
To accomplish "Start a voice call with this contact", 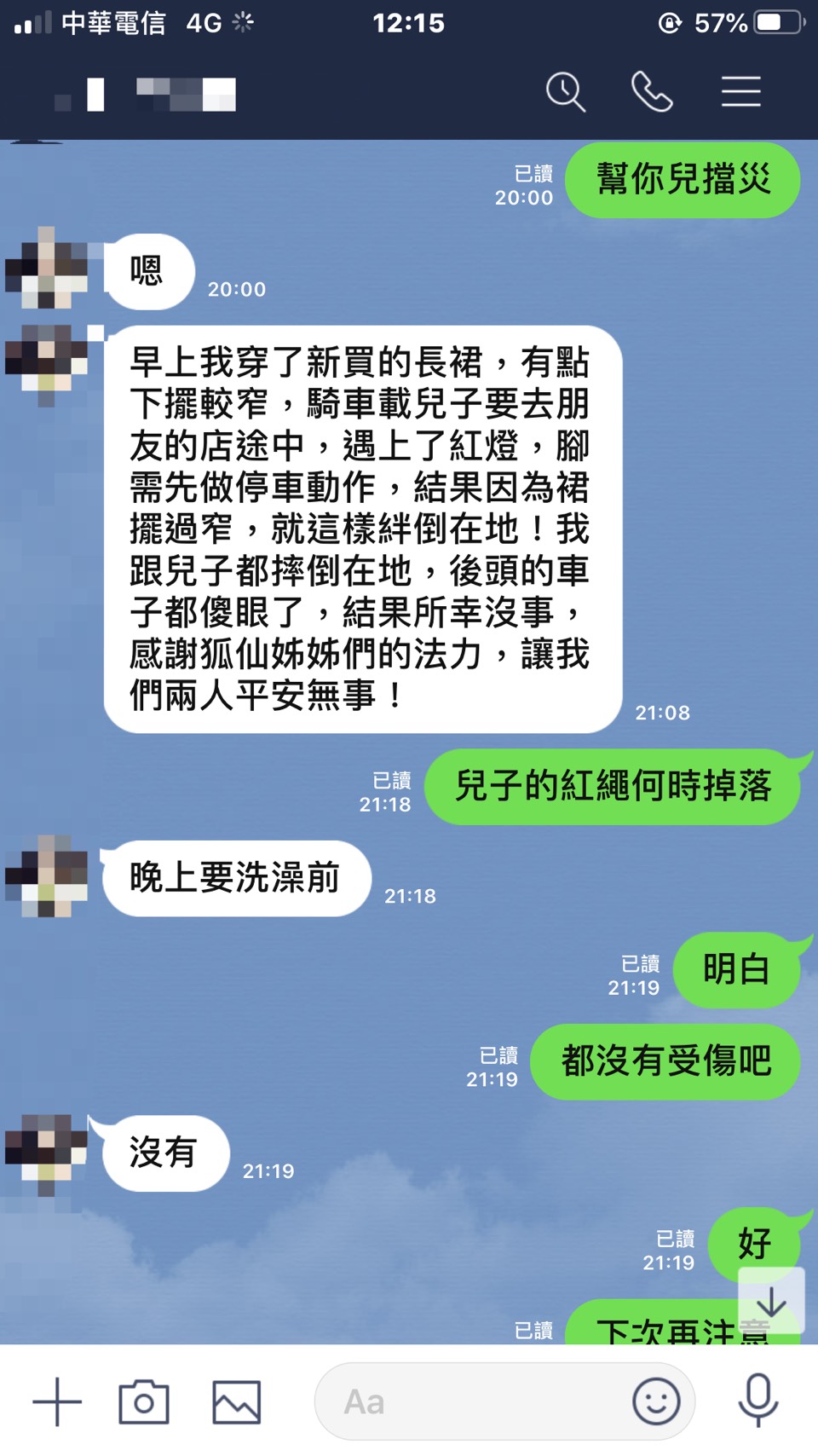I will tap(652, 92).
